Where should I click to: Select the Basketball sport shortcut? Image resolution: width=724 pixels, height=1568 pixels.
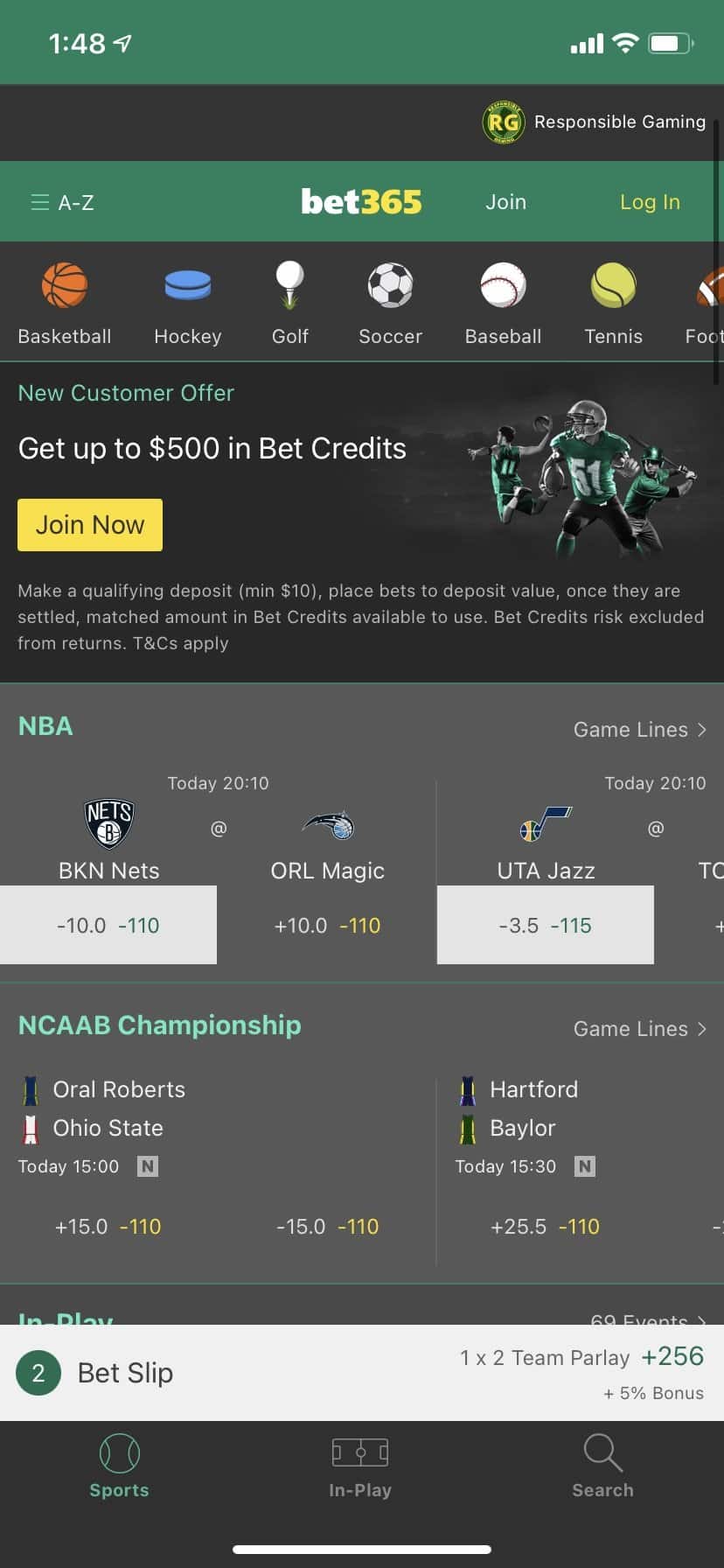point(65,304)
